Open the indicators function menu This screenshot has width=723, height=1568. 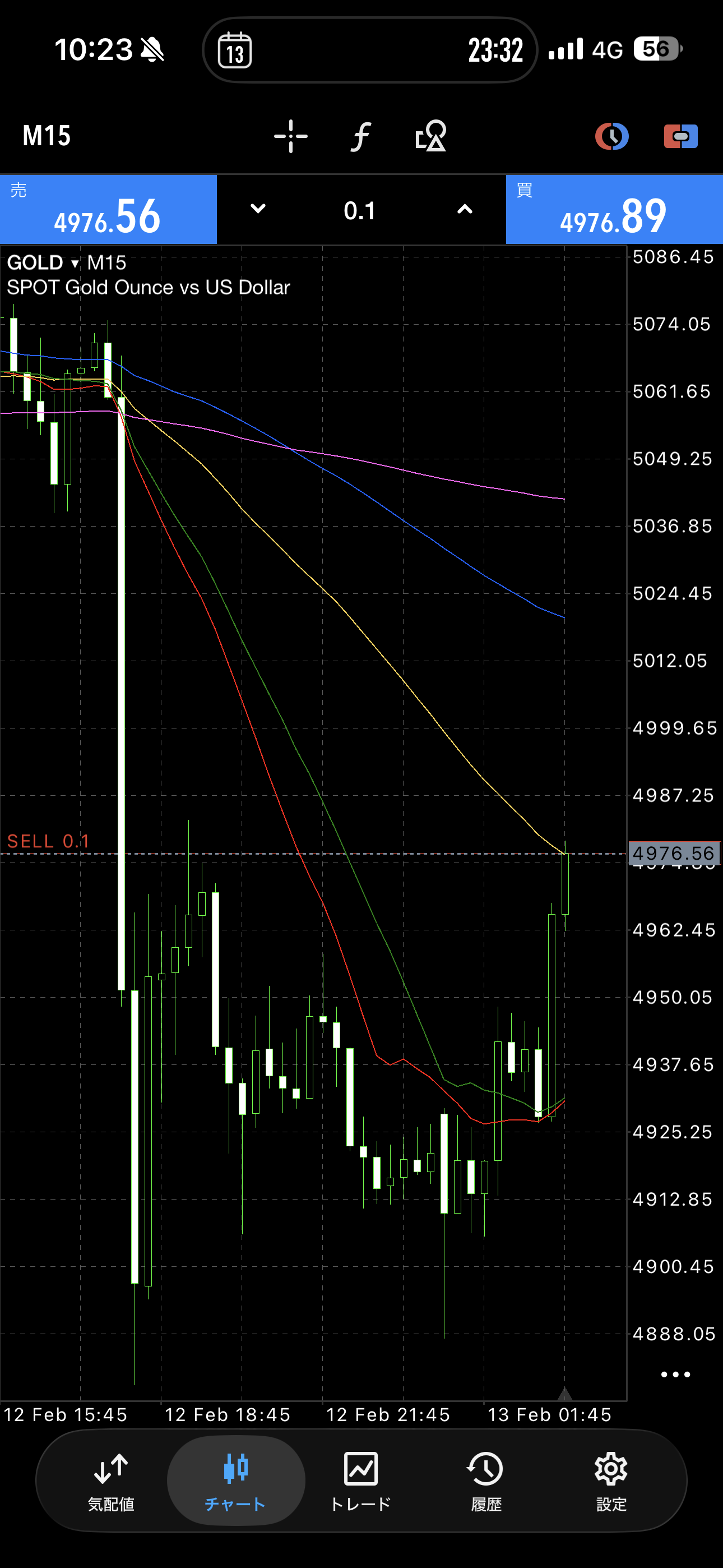(x=361, y=136)
